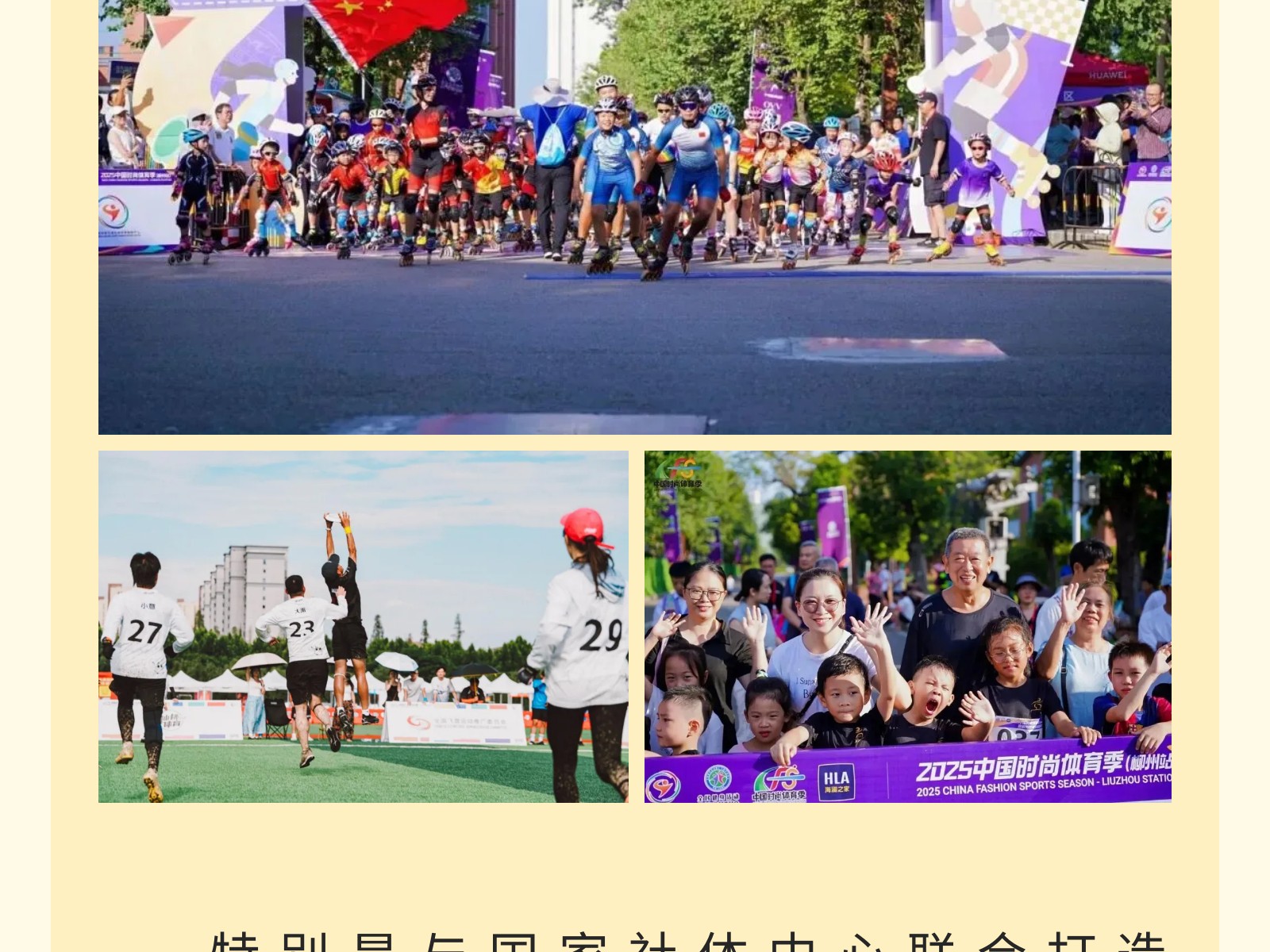The height and width of the screenshot is (952, 1270).
Task: View the frisbee players photo
Action: click(x=363, y=627)
